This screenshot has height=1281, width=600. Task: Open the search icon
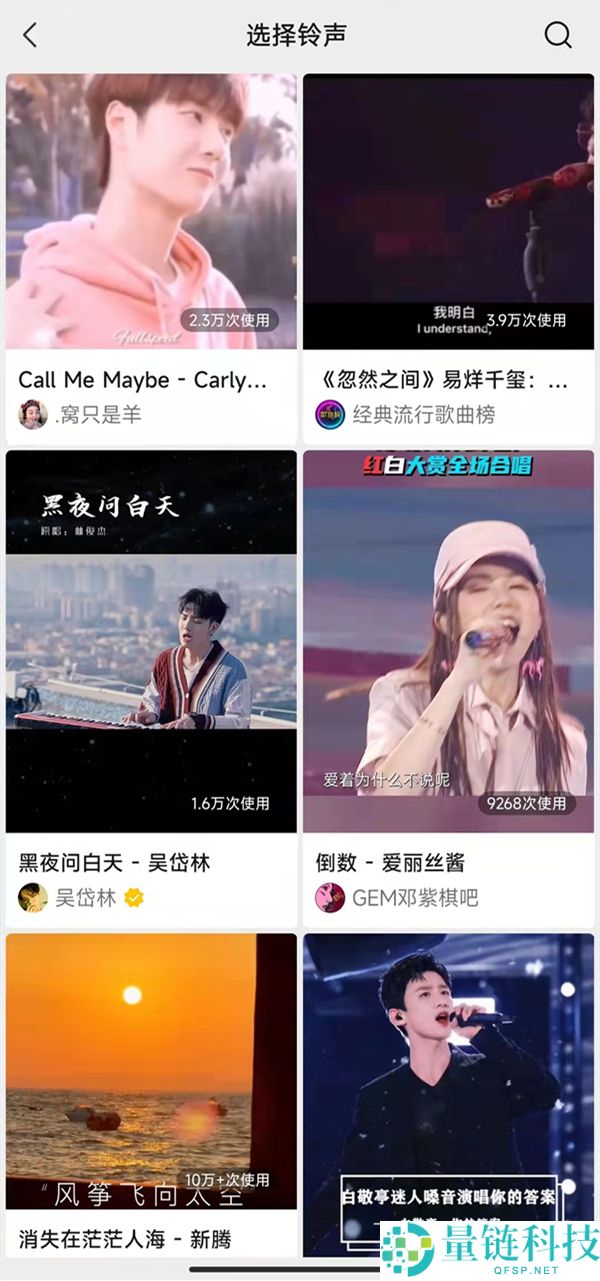click(x=557, y=35)
